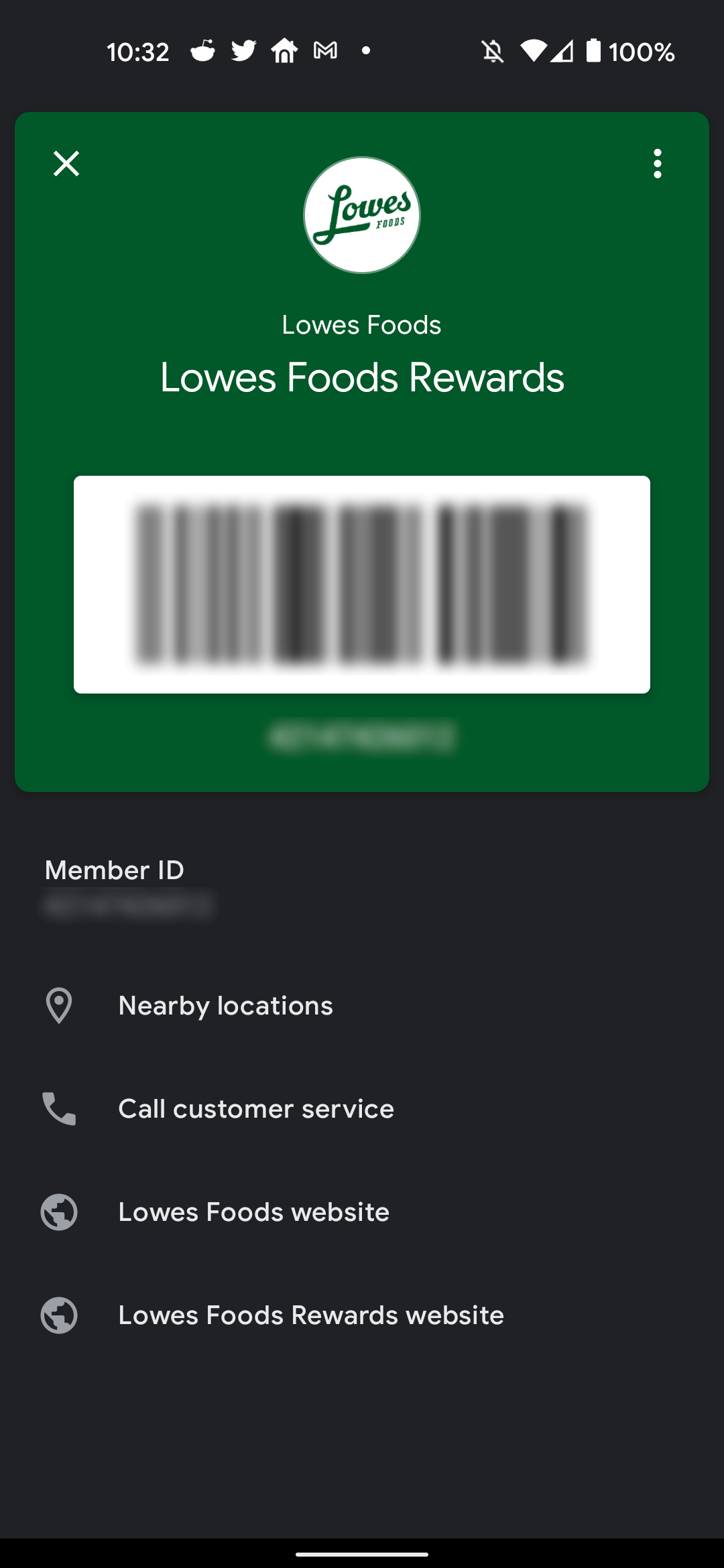Close the Lowes Foods Rewards card

pos(66,164)
